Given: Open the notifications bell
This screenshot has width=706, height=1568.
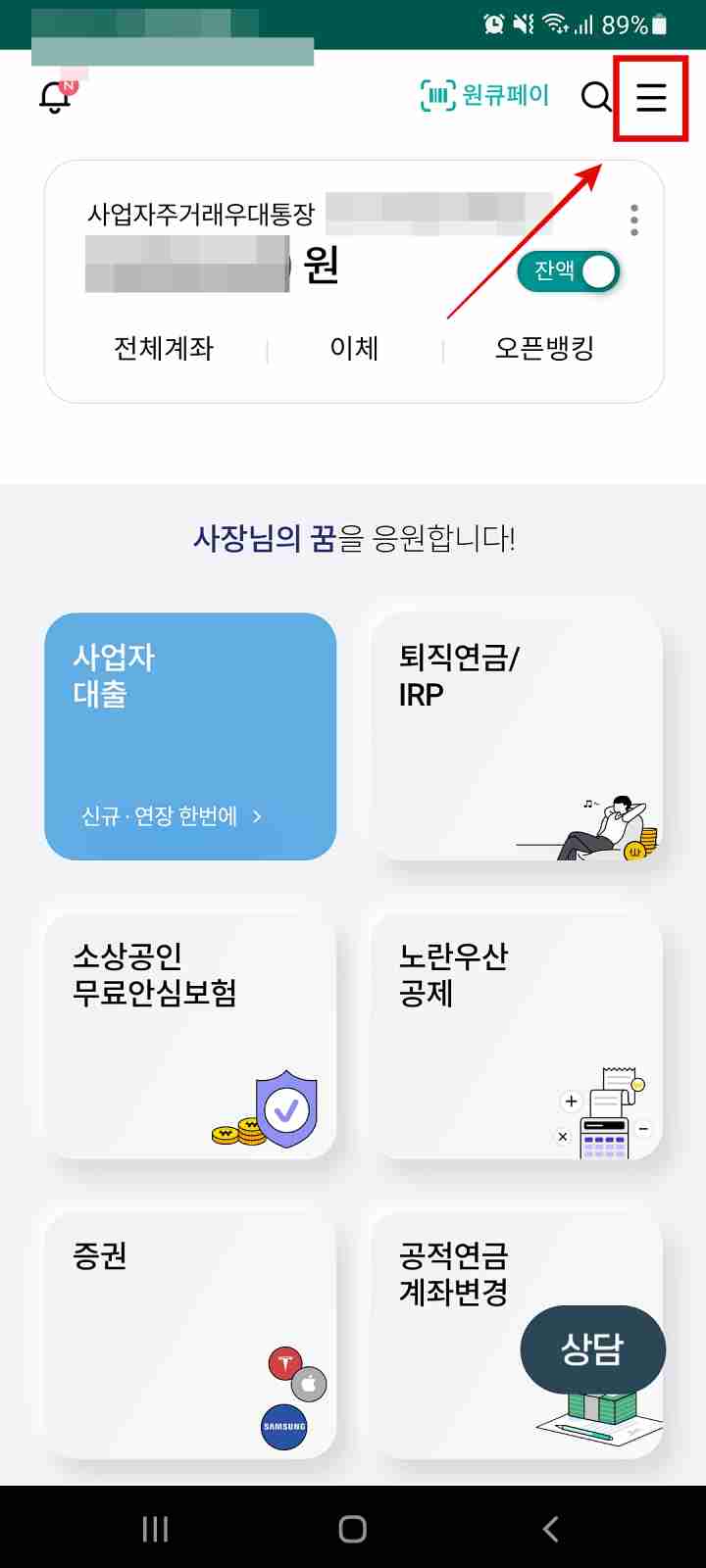Looking at the screenshot, I should (x=56, y=96).
